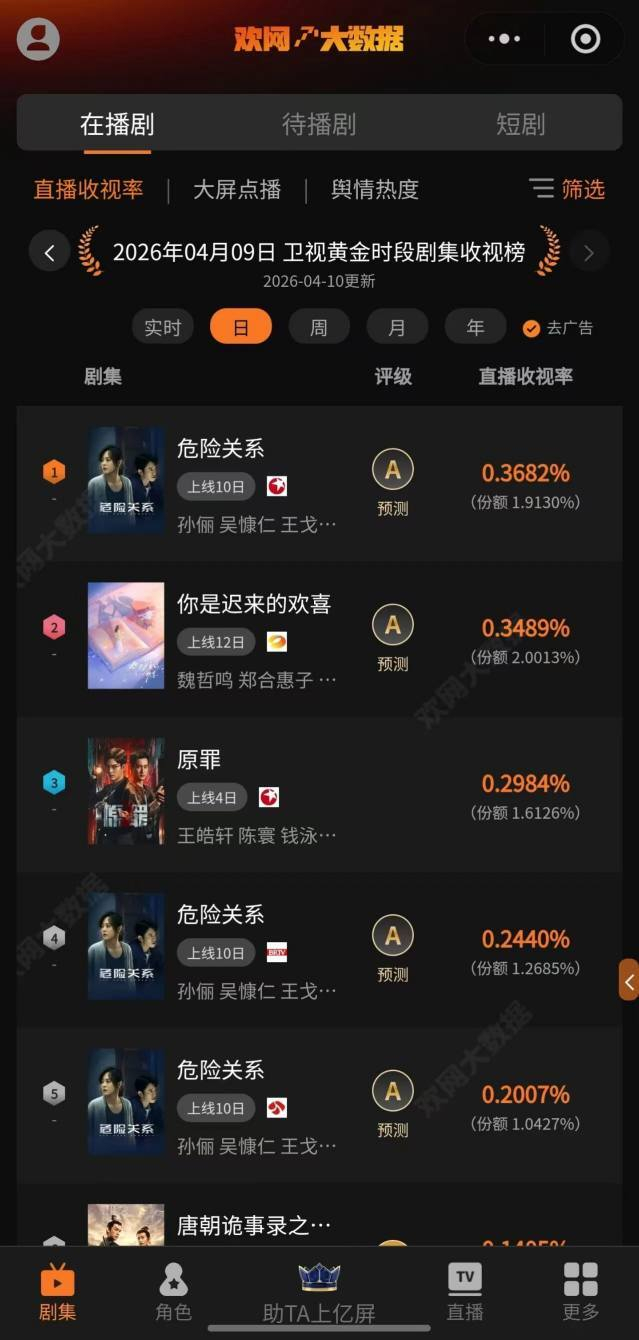The width and height of the screenshot is (639, 1340).
Task: Open the user profile avatar
Action: tap(38, 39)
